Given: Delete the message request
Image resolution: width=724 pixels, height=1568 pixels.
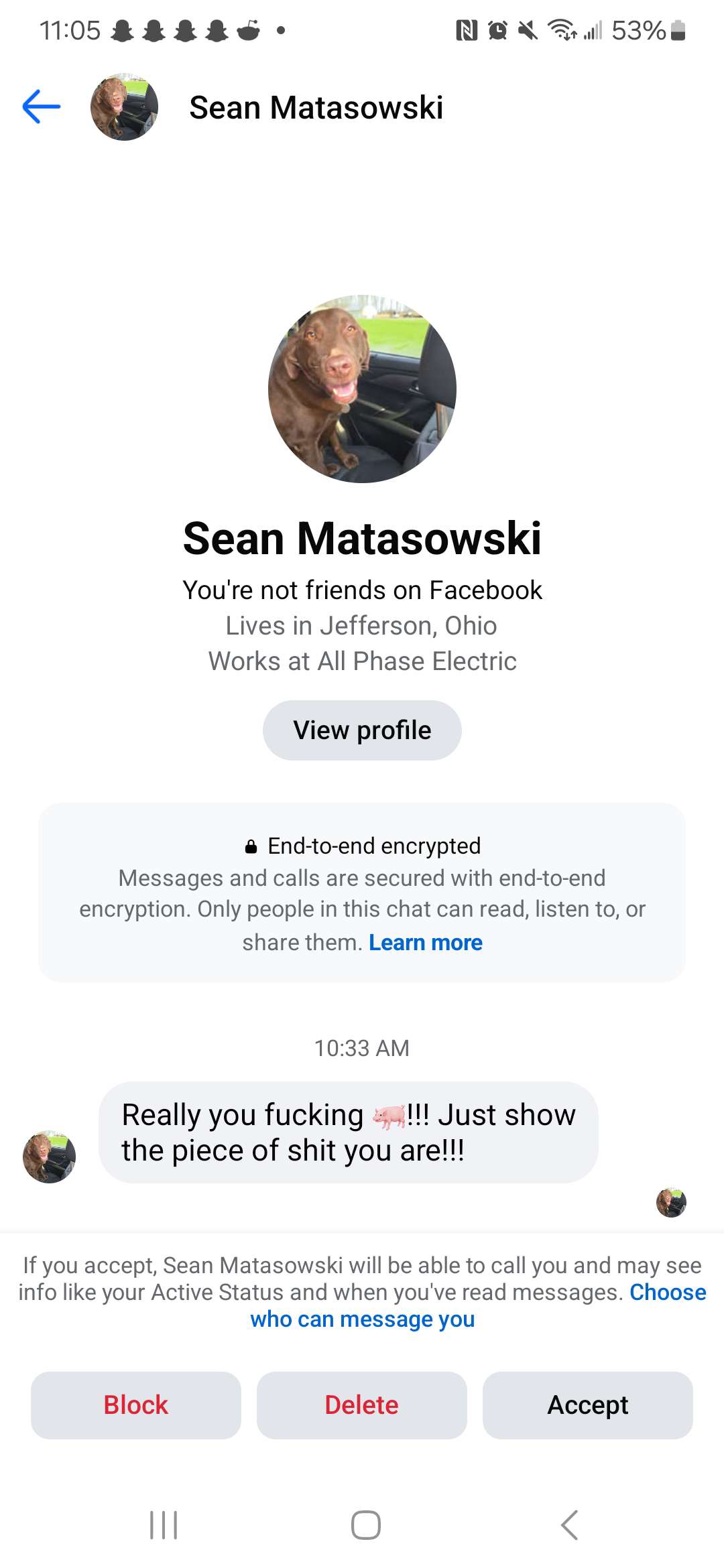Looking at the screenshot, I should [361, 1405].
